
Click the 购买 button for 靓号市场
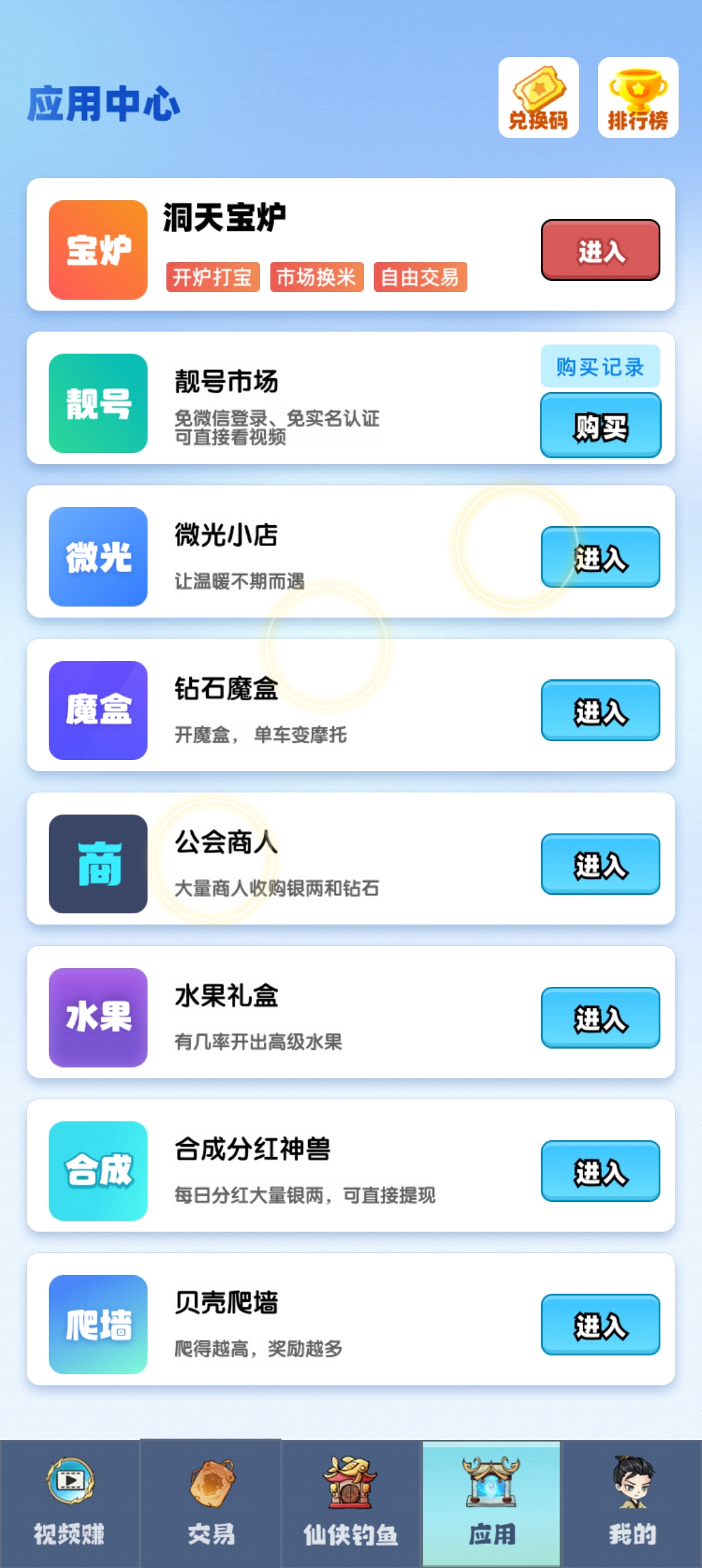point(600,427)
